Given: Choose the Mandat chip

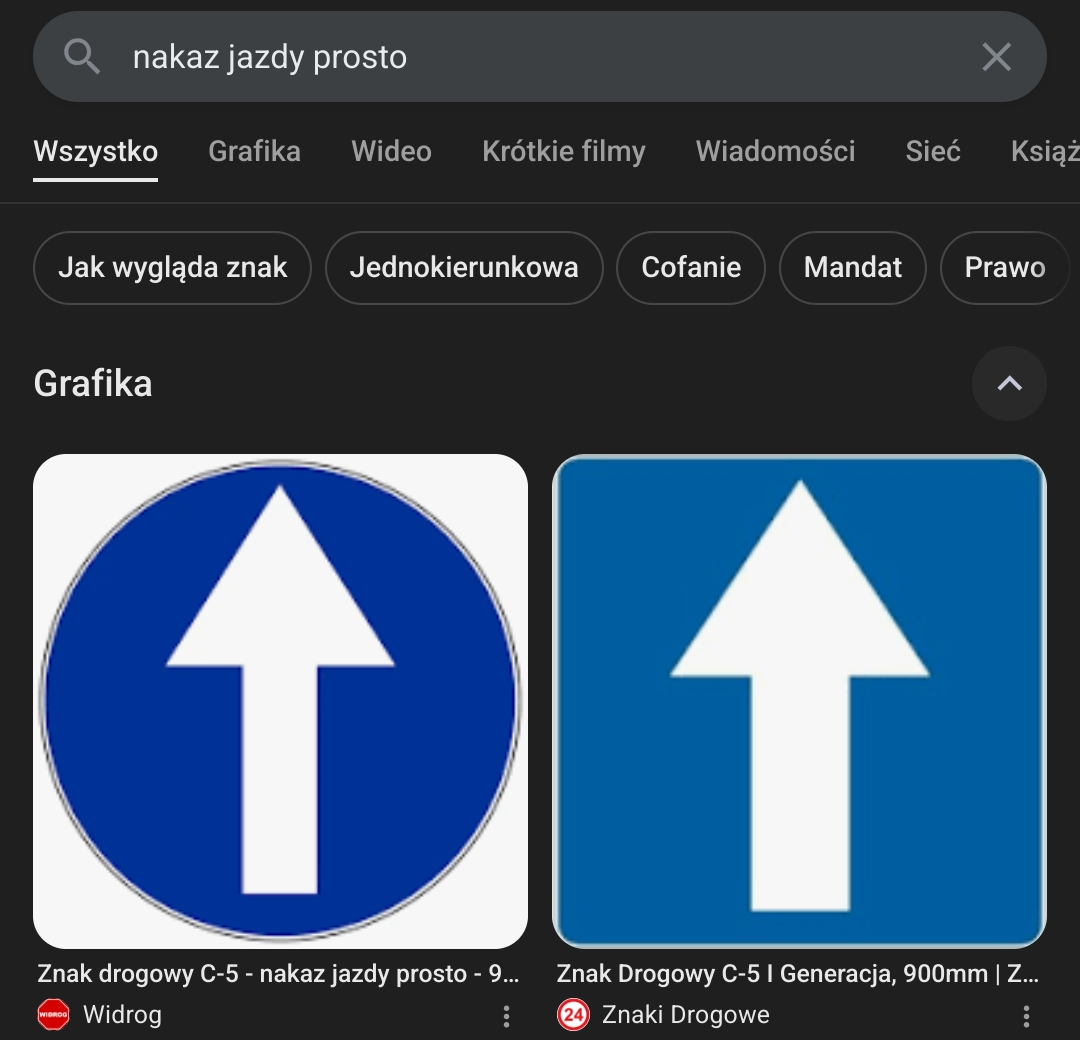Looking at the screenshot, I should pyautogui.click(x=852, y=267).
